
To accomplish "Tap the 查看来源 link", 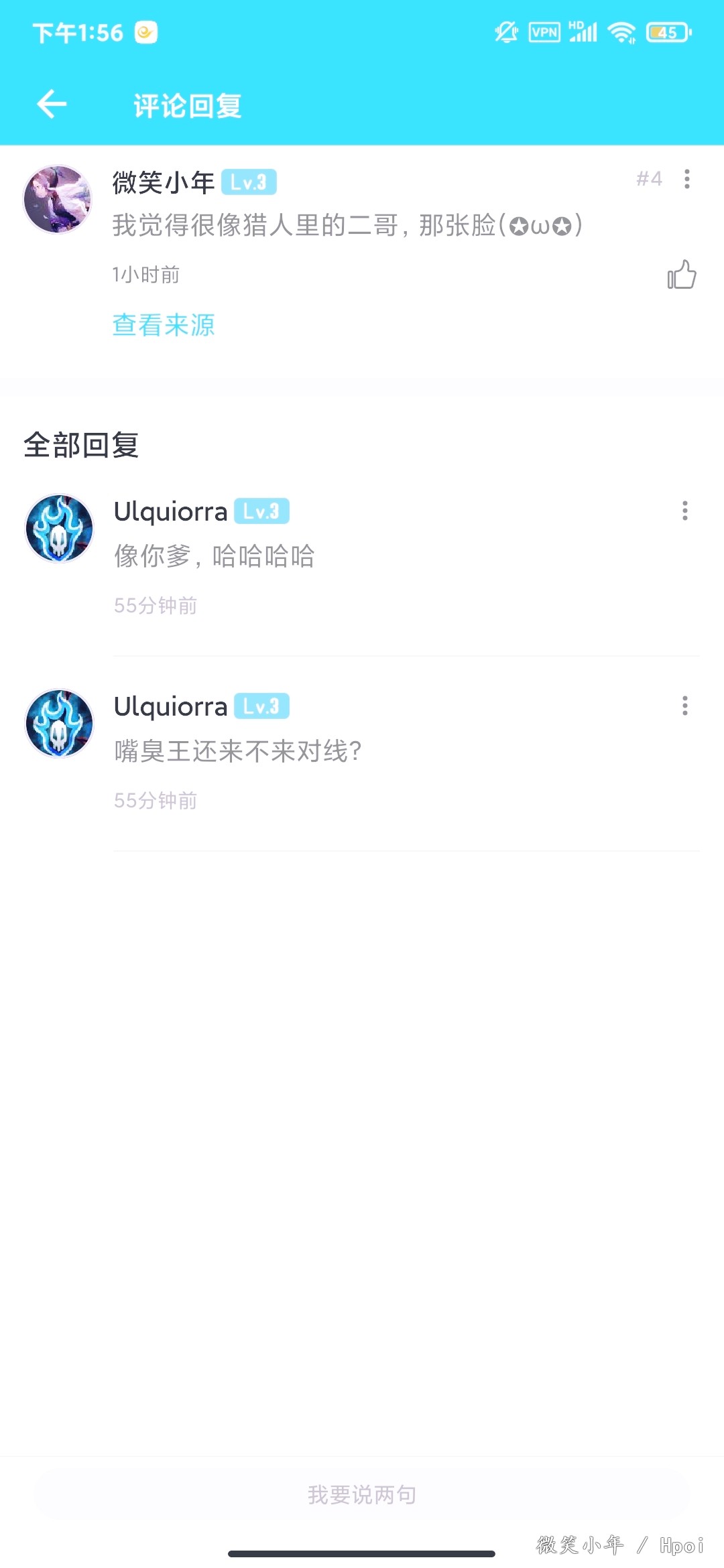I will (164, 325).
